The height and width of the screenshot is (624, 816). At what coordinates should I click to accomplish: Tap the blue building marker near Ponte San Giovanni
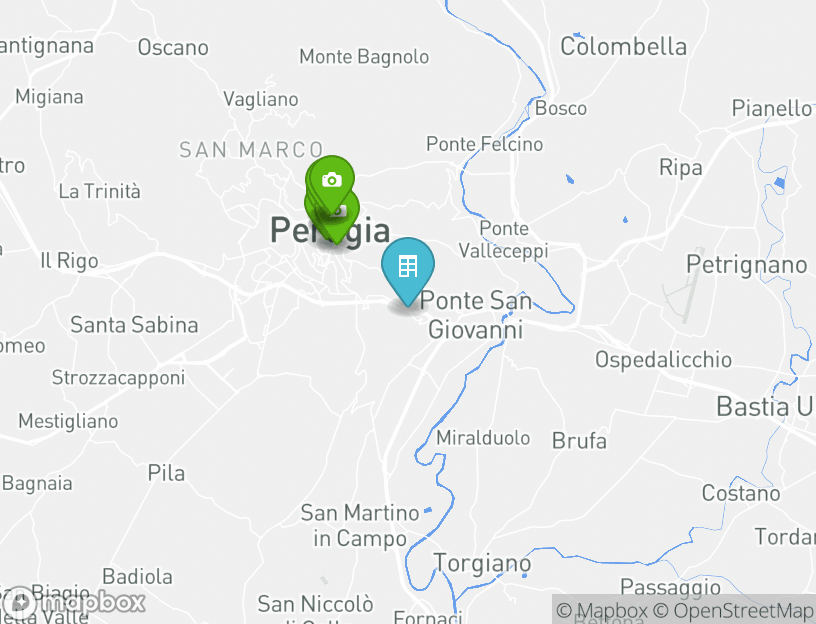[408, 266]
